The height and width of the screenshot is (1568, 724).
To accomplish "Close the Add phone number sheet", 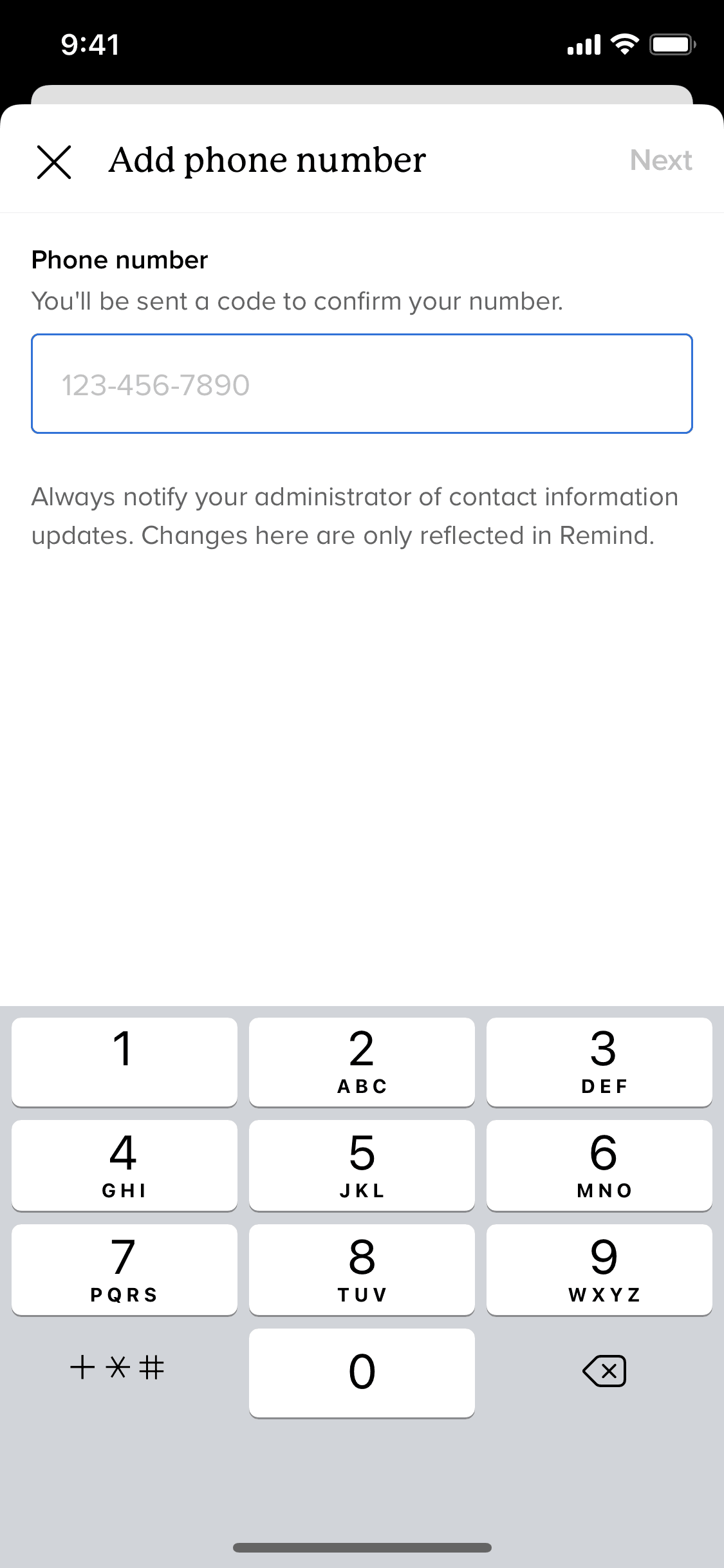I will [x=54, y=161].
